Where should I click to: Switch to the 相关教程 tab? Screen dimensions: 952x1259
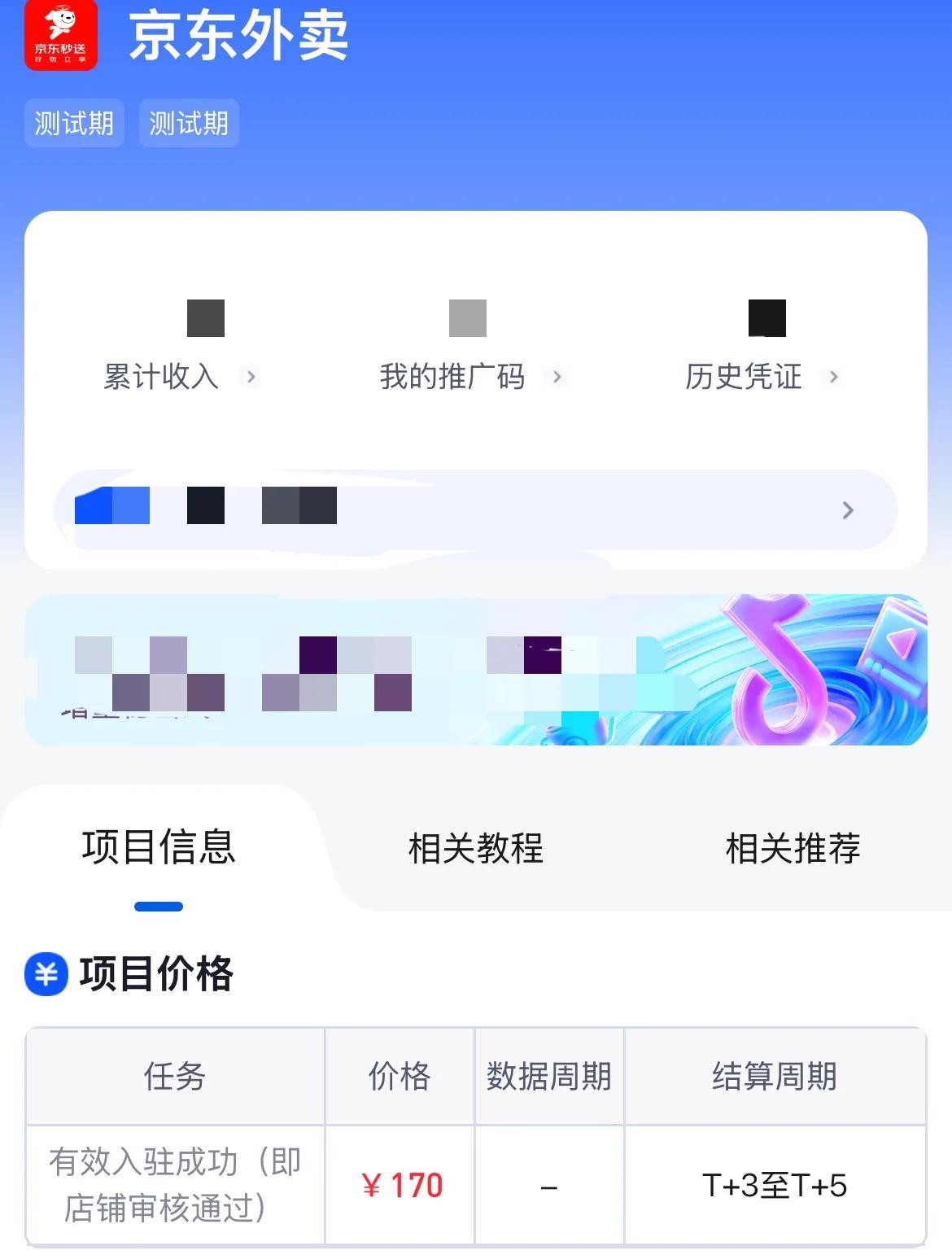pyautogui.click(x=475, y=848)
